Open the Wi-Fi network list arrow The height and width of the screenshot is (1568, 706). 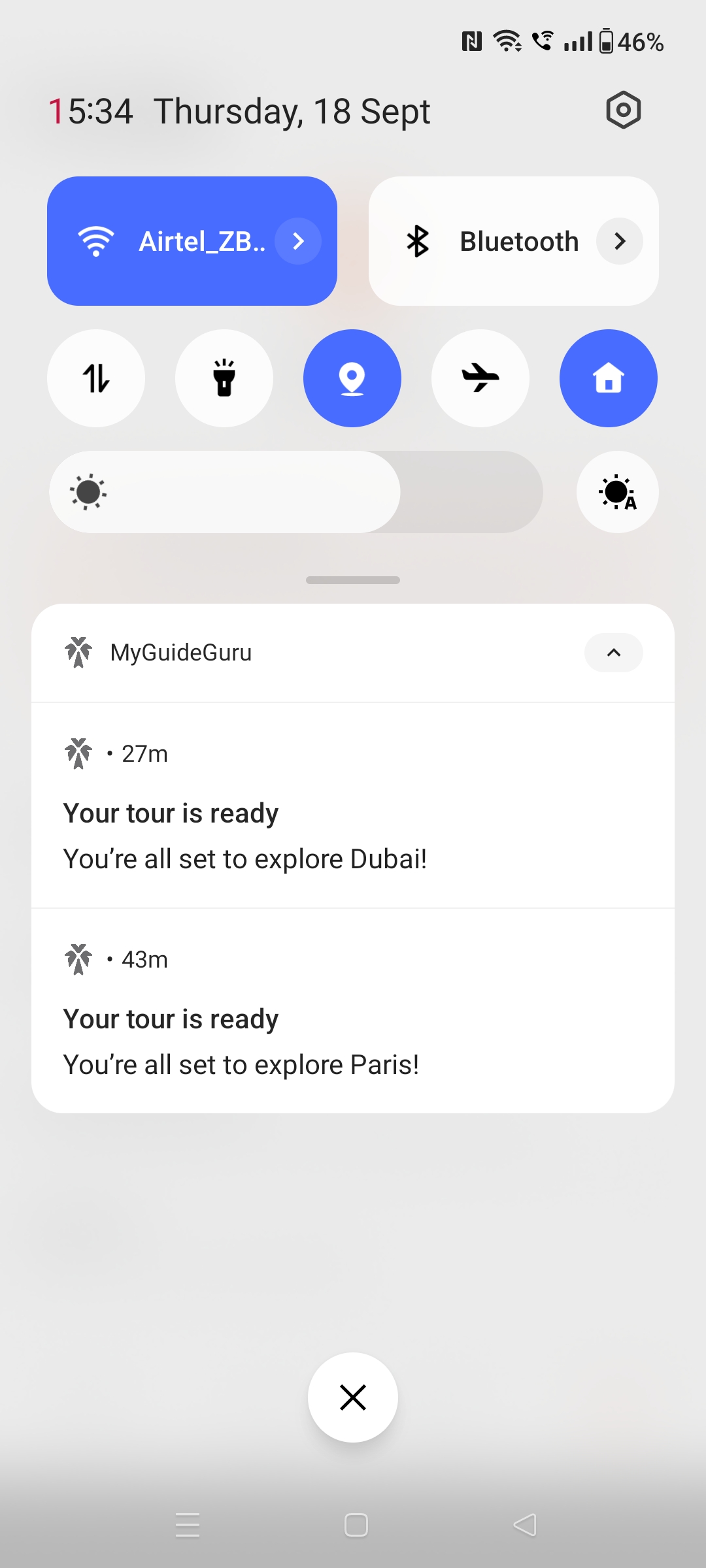click(298, 241)
